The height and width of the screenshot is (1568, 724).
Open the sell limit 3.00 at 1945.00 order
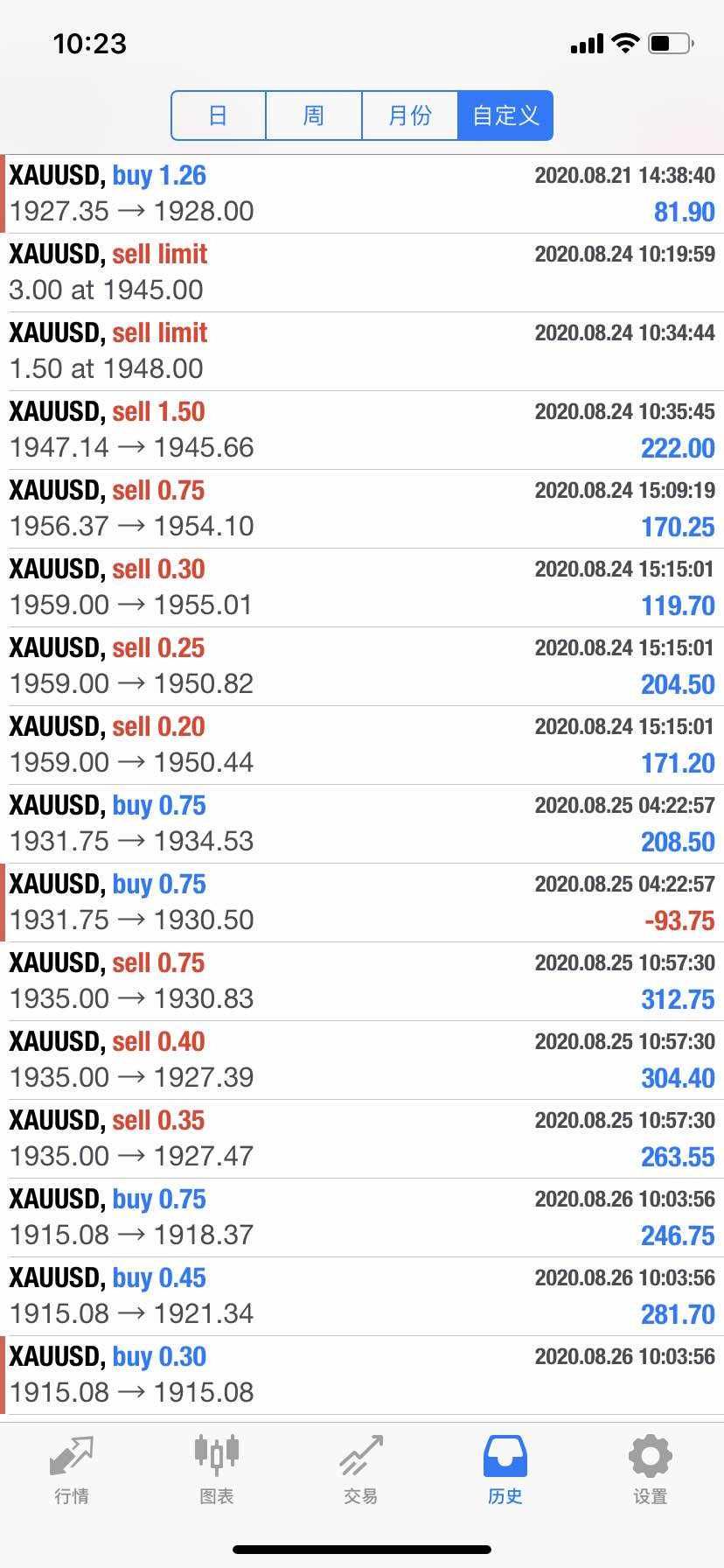coord(362,273)
